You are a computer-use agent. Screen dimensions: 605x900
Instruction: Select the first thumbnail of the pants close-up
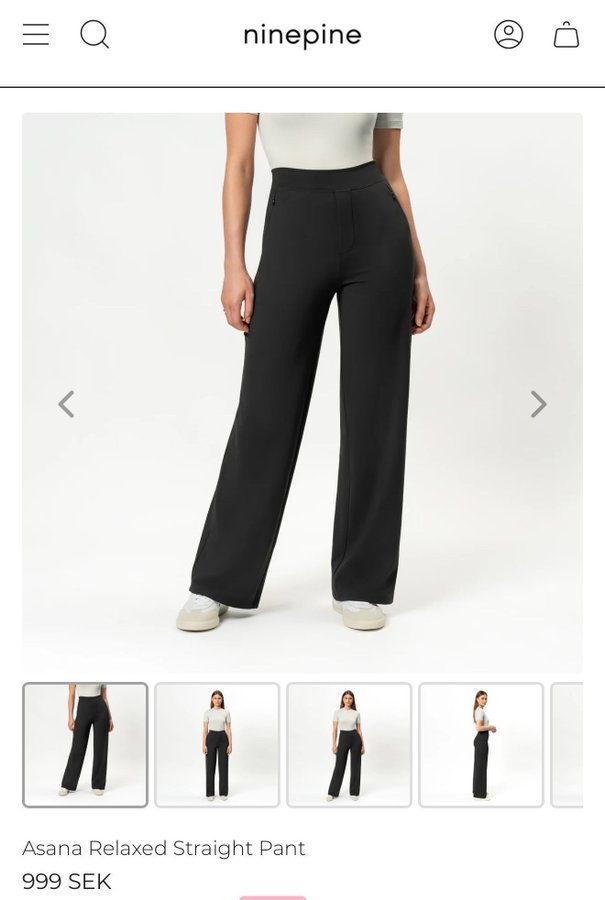coord(85,744)
